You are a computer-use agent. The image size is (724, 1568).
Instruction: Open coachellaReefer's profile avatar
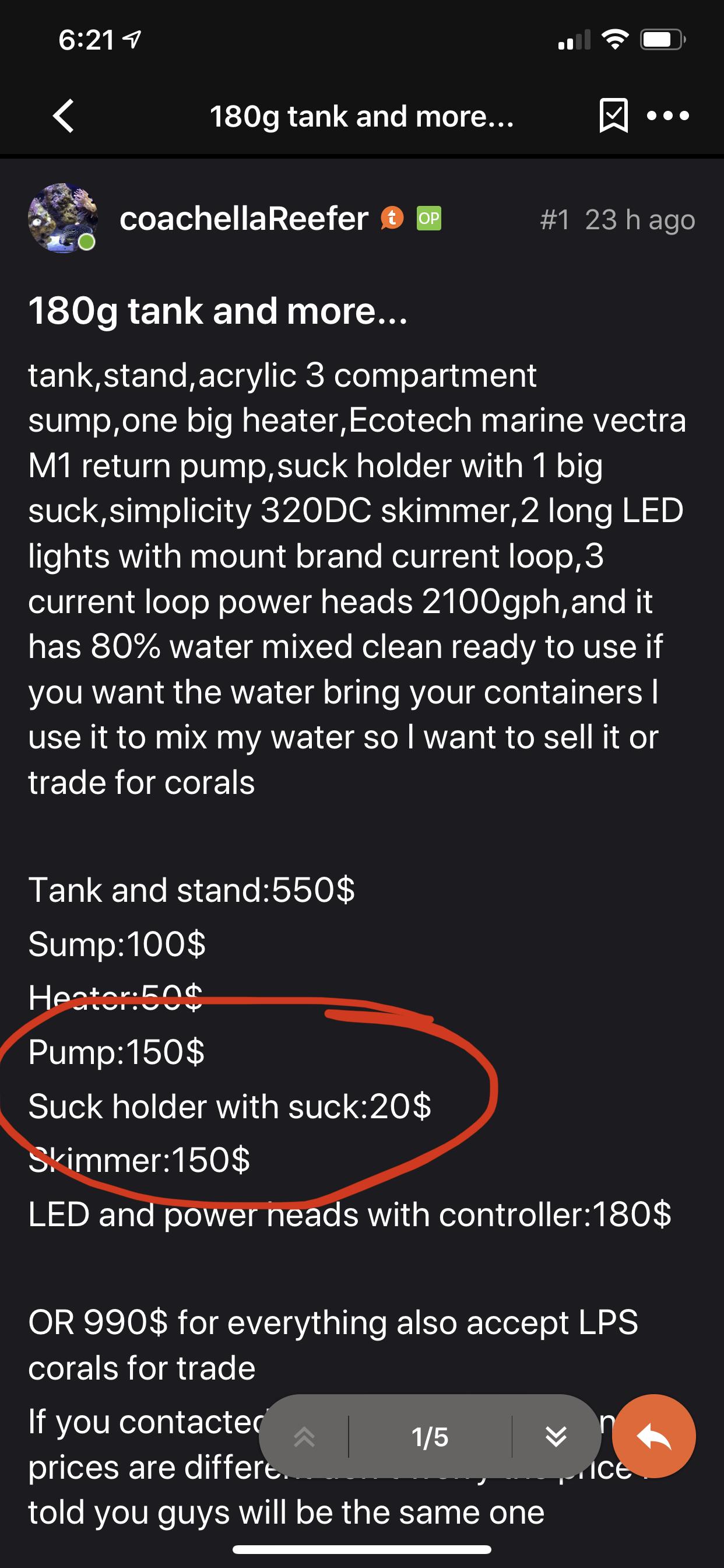coord(61,218)
